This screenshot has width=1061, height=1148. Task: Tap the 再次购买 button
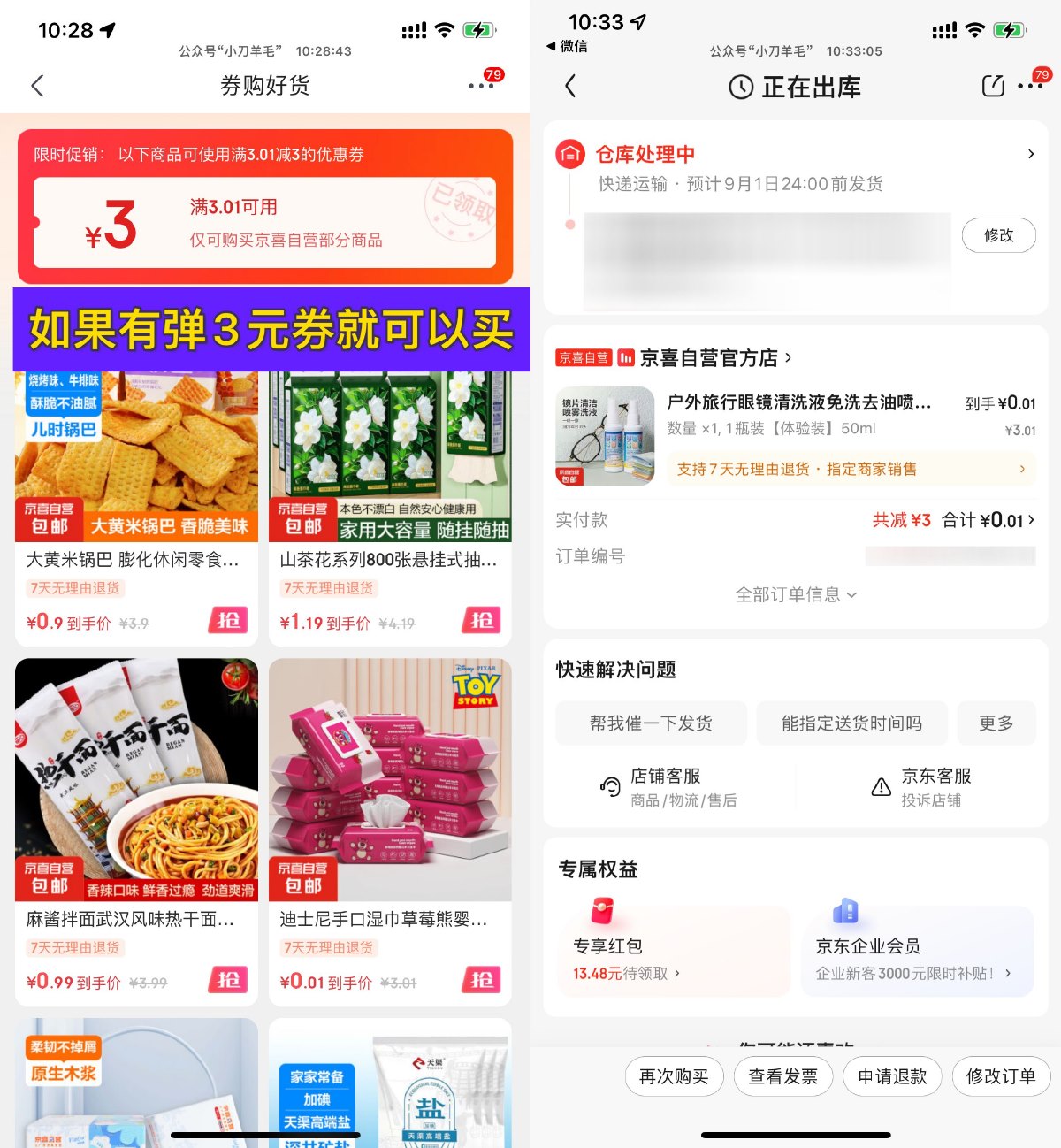point(674,1076)
